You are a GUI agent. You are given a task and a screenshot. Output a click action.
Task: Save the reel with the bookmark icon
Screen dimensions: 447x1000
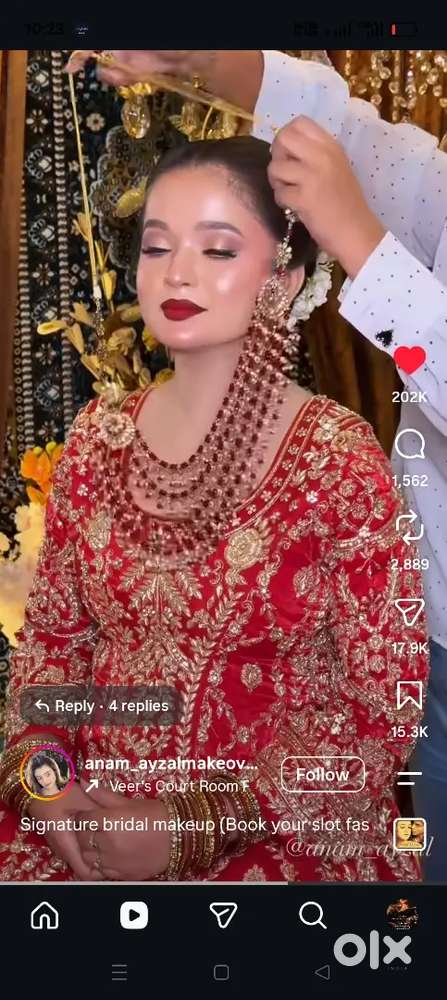point(409,695)
